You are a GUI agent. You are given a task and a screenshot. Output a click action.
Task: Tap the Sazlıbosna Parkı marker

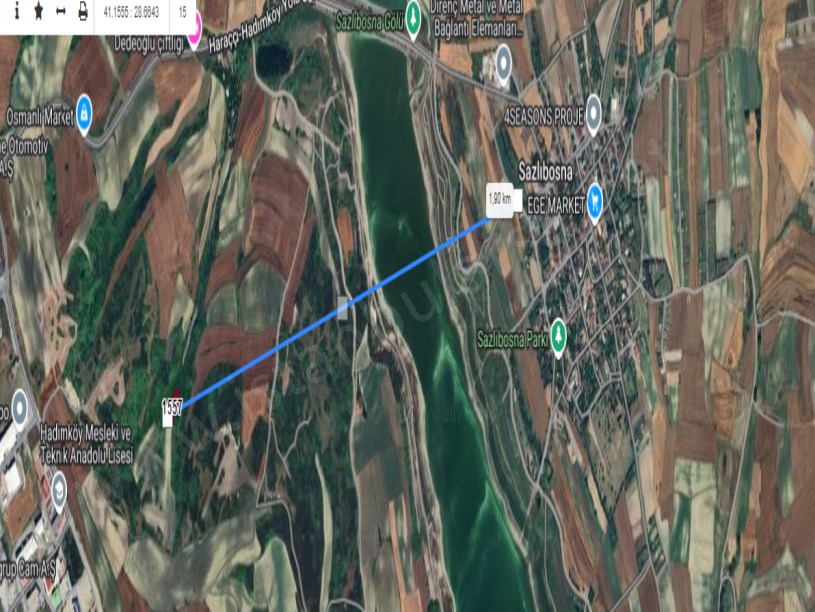559,337
